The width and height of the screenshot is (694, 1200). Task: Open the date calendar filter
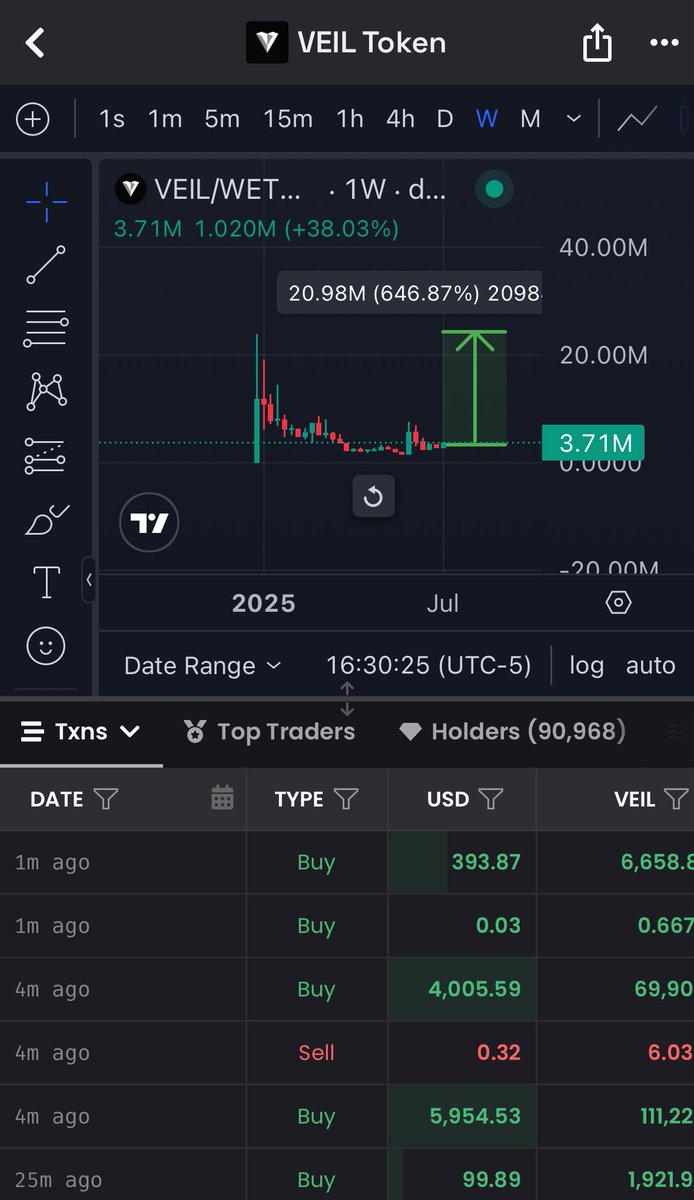pyautogui.click(x=222, y=797)
